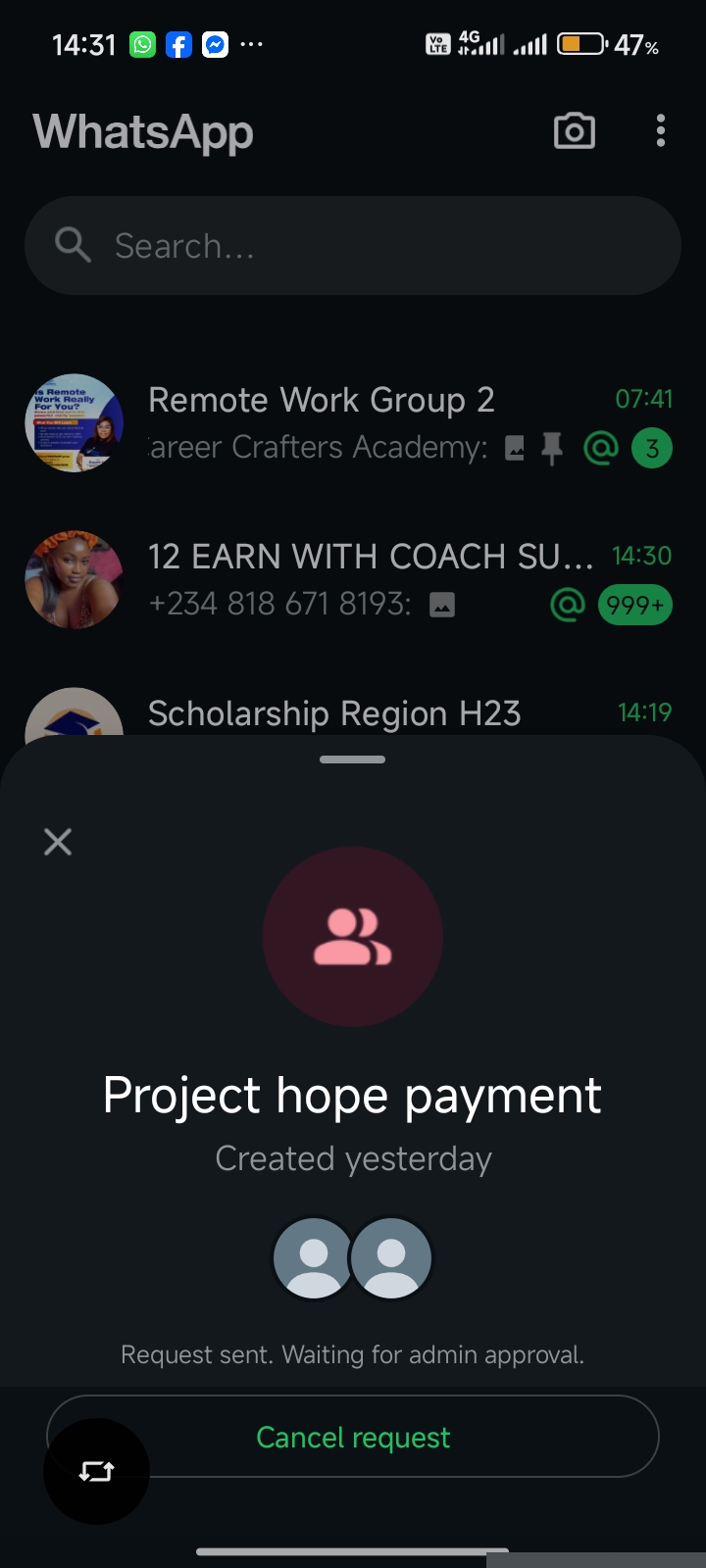Tap the floating screen rotation button

point(96,1471)
